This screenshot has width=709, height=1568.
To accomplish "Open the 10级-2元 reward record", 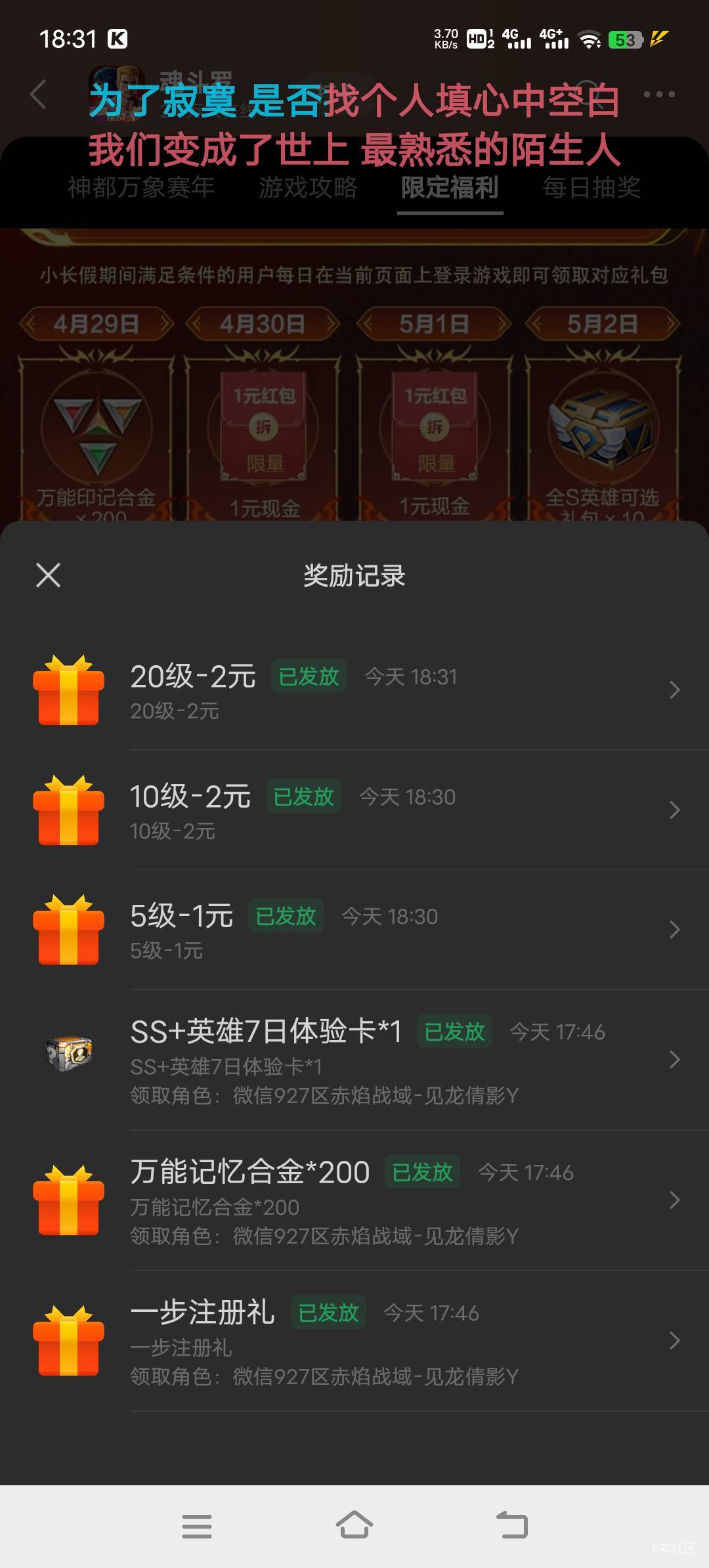I will 354,810.
